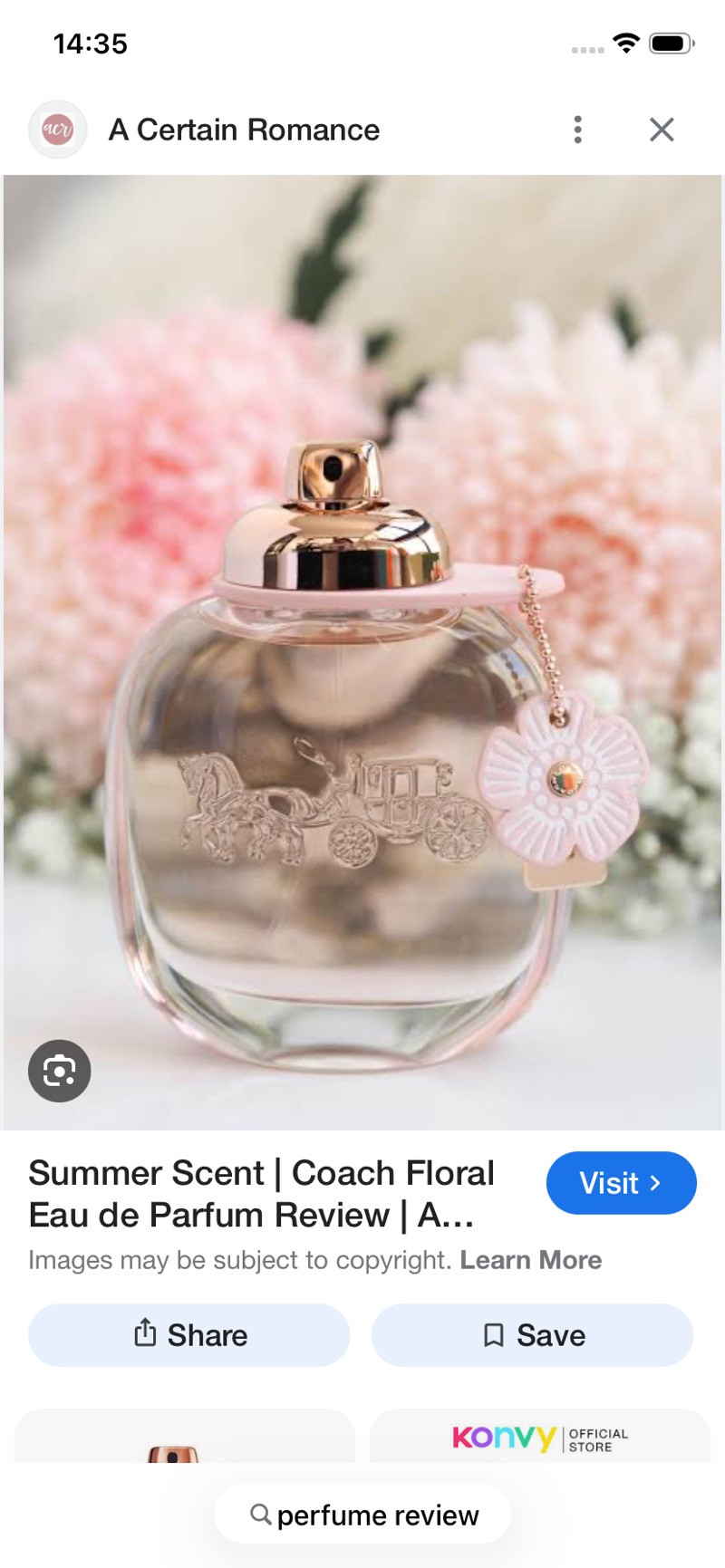Tap the perfume review search box
The width and height of the screenshot is (725, 1568).
362,1515
